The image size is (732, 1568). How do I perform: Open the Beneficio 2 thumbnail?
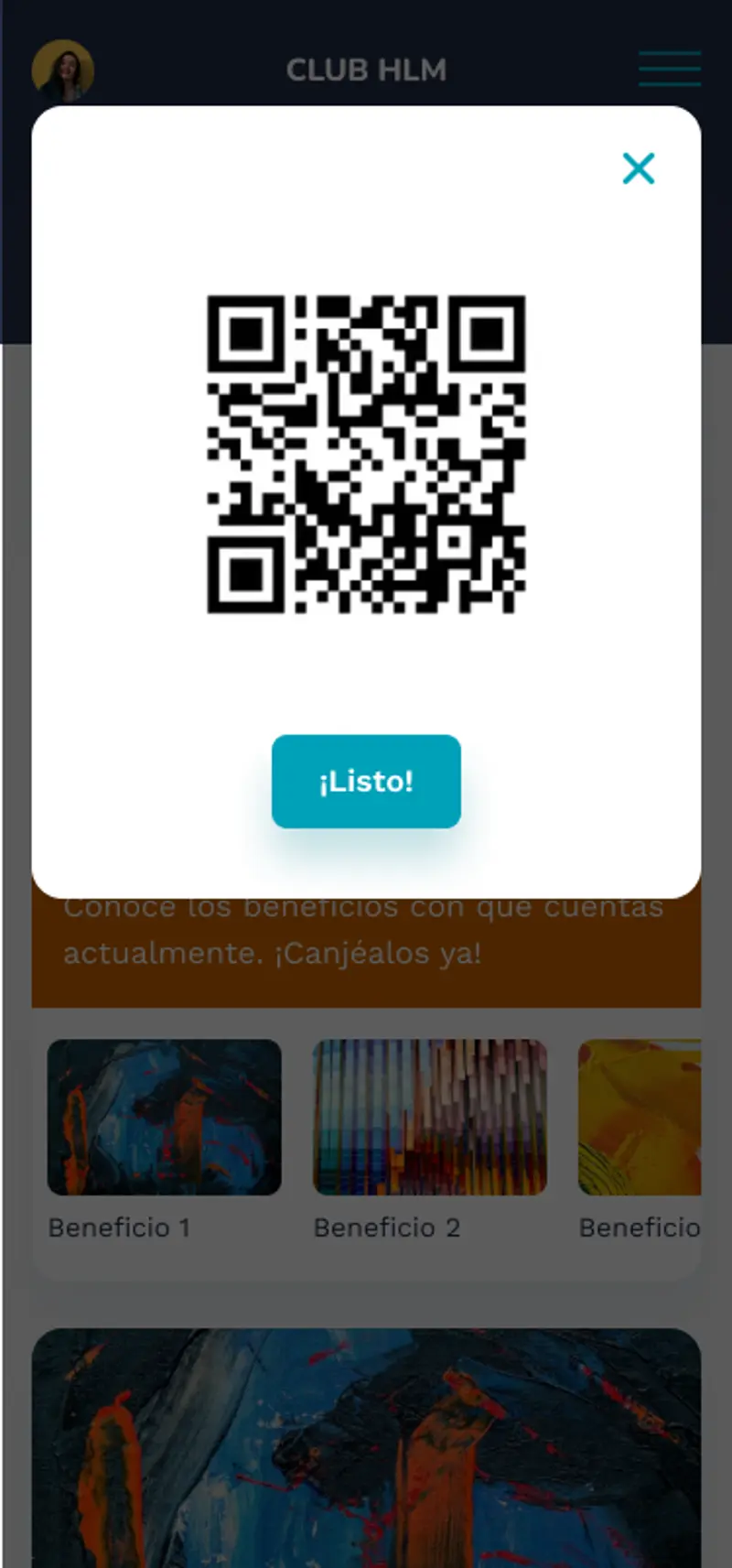pyautogui.click(x=431, y=1118)
